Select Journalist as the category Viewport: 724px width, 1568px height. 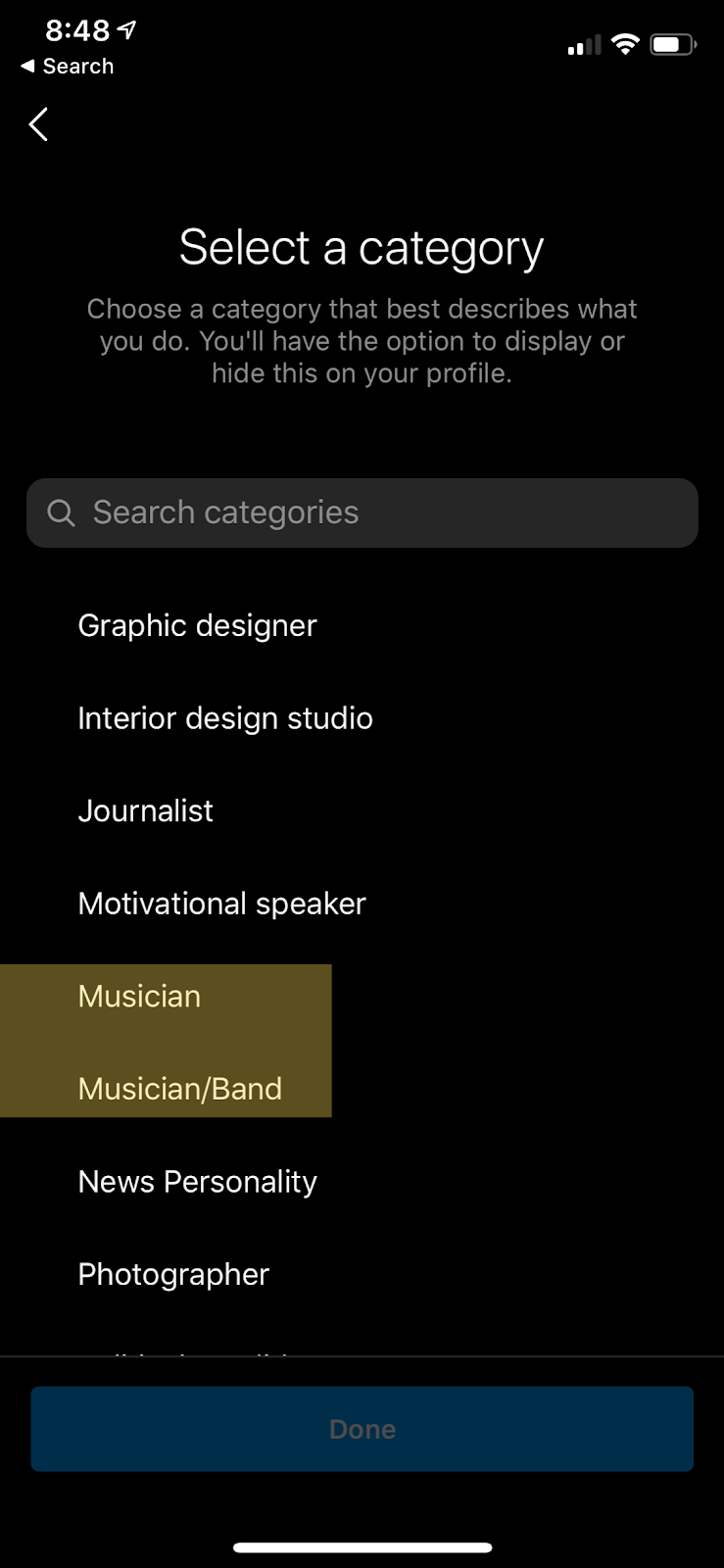tap(145, 811)
